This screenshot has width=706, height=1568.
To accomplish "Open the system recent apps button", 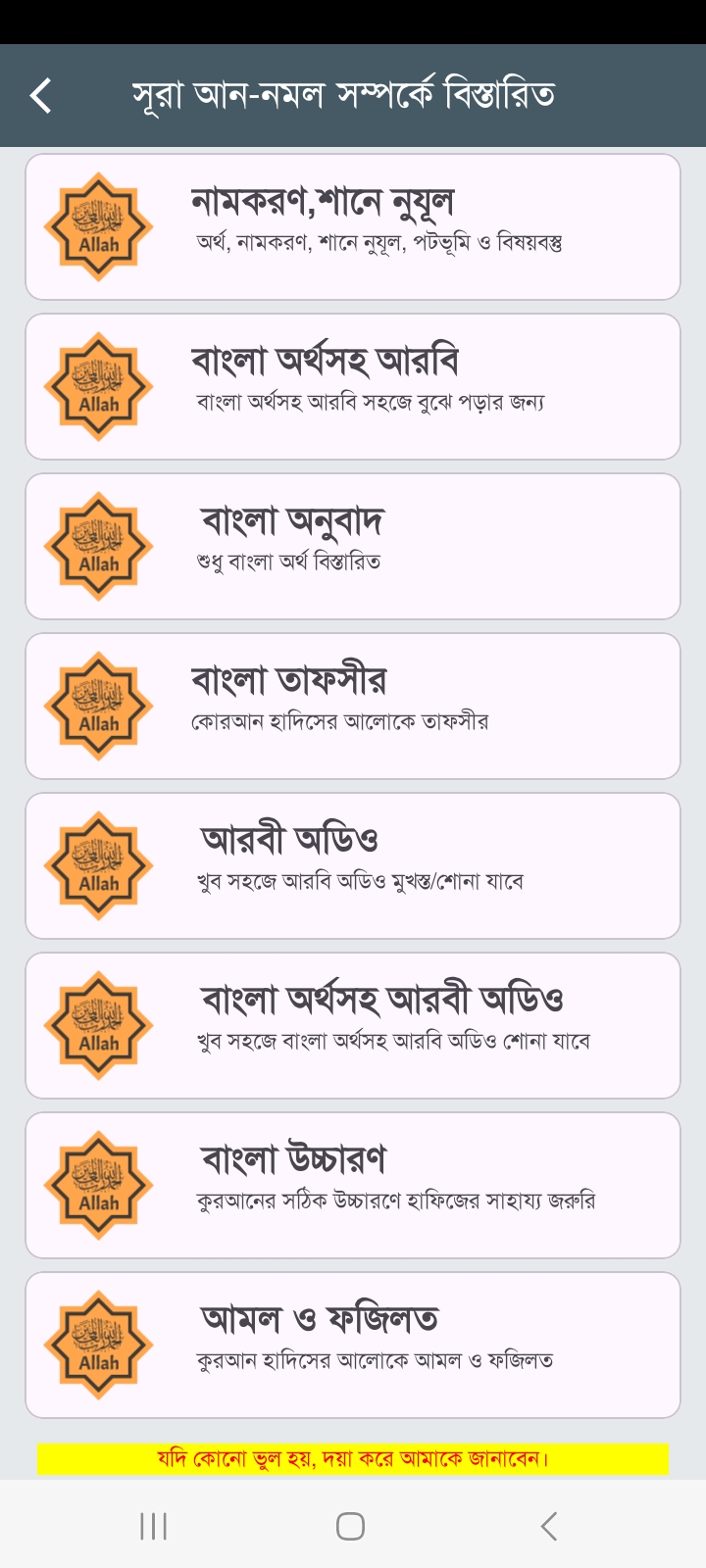I will pos(154,1526).
